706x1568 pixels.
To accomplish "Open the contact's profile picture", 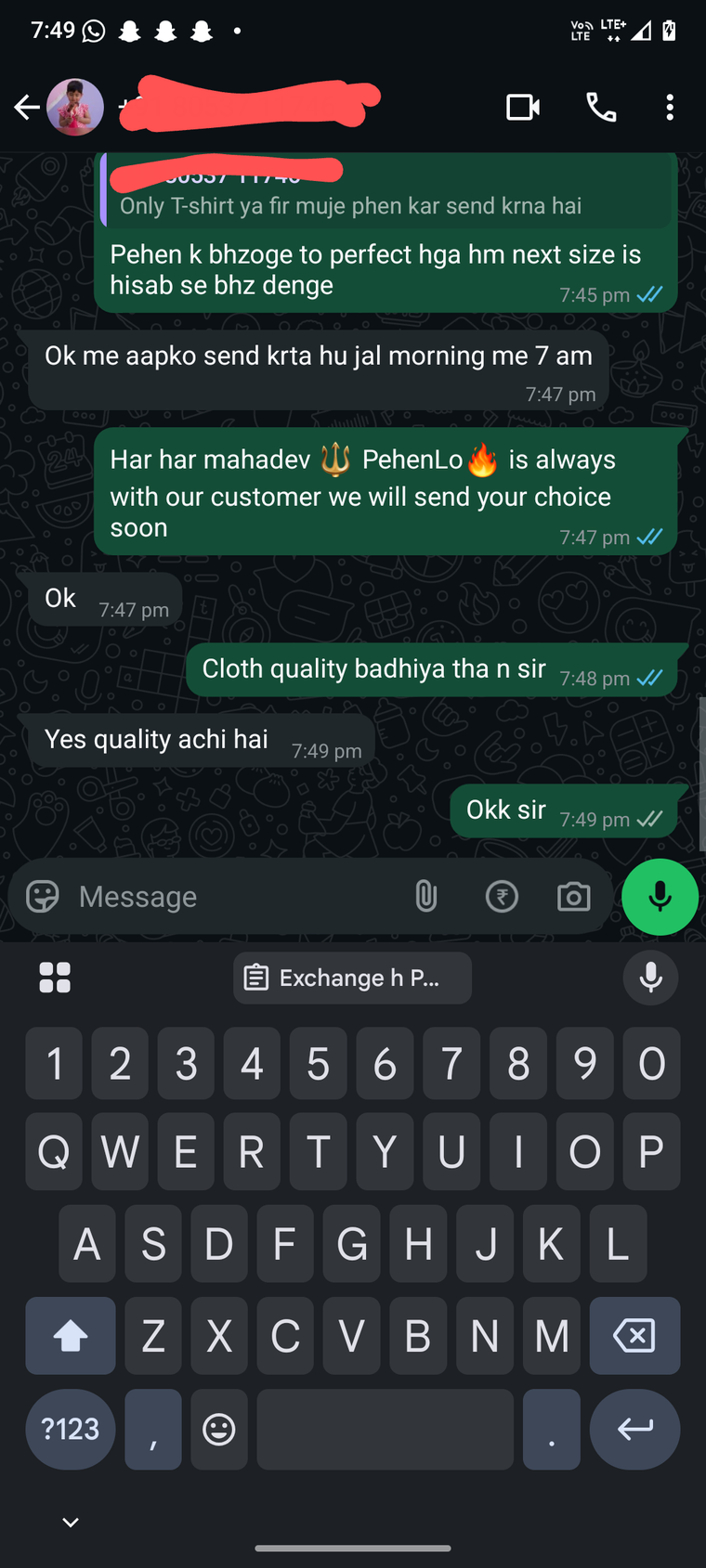I will pyautogui.click(x=75, y=108).
